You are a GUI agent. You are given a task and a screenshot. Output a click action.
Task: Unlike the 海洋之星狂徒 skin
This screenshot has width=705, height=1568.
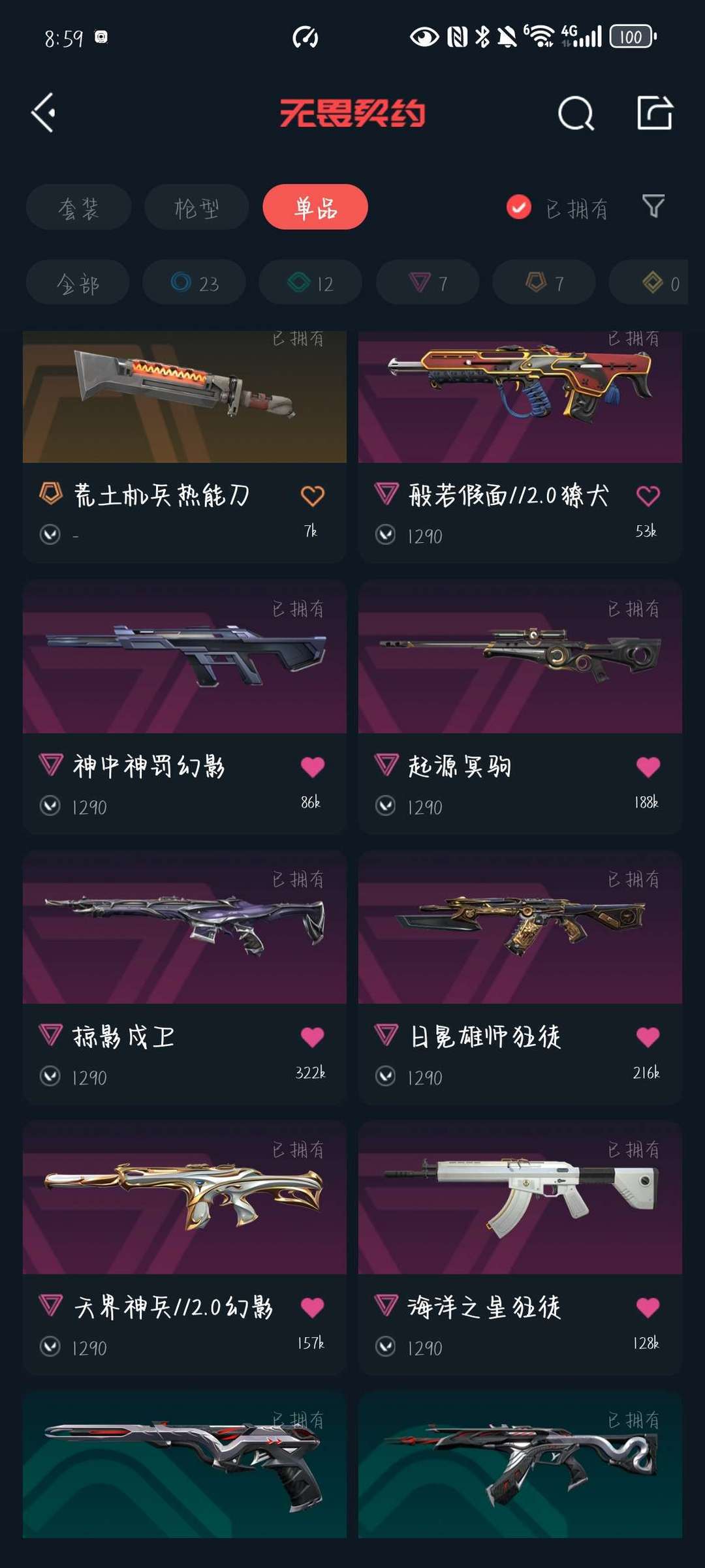[x=648, y=1308]
